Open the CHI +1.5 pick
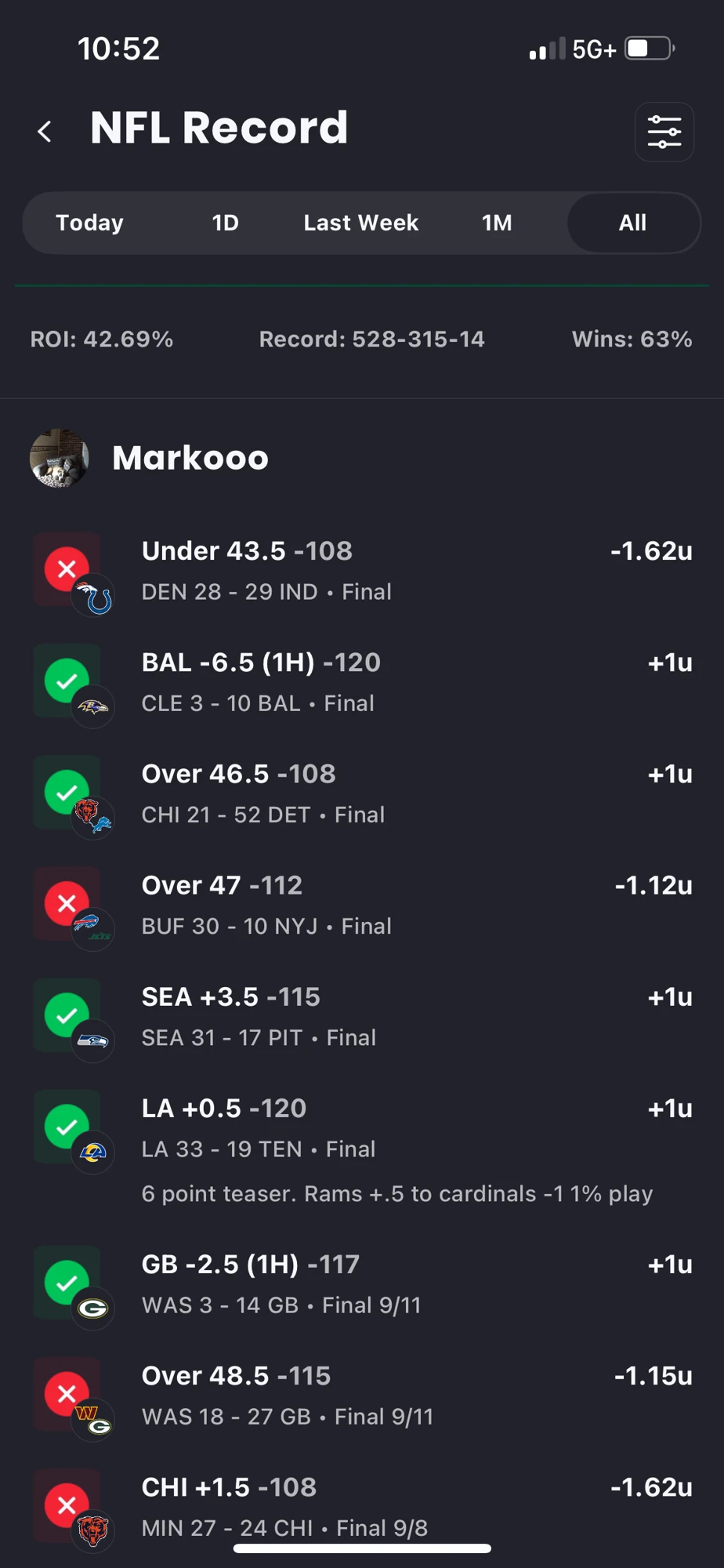 pos(362,1507)
